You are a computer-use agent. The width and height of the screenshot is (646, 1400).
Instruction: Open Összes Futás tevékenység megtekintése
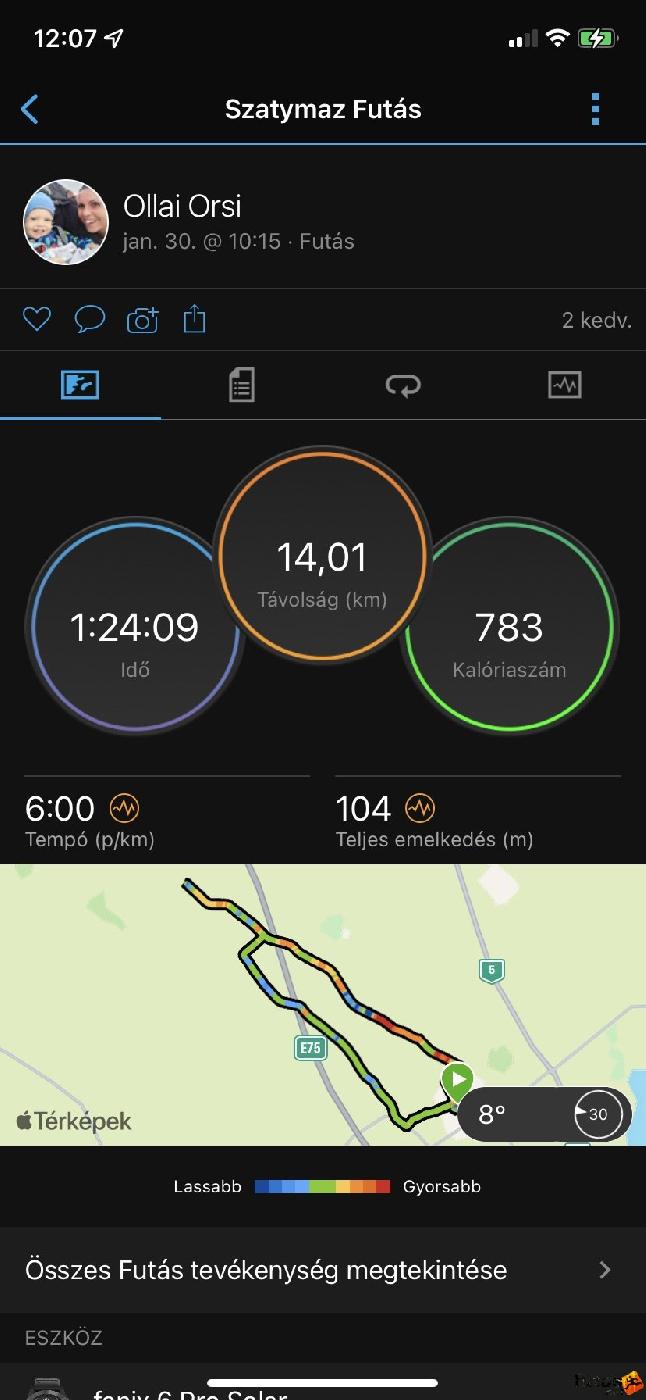pyautogui.click(x=322, y=1270)
